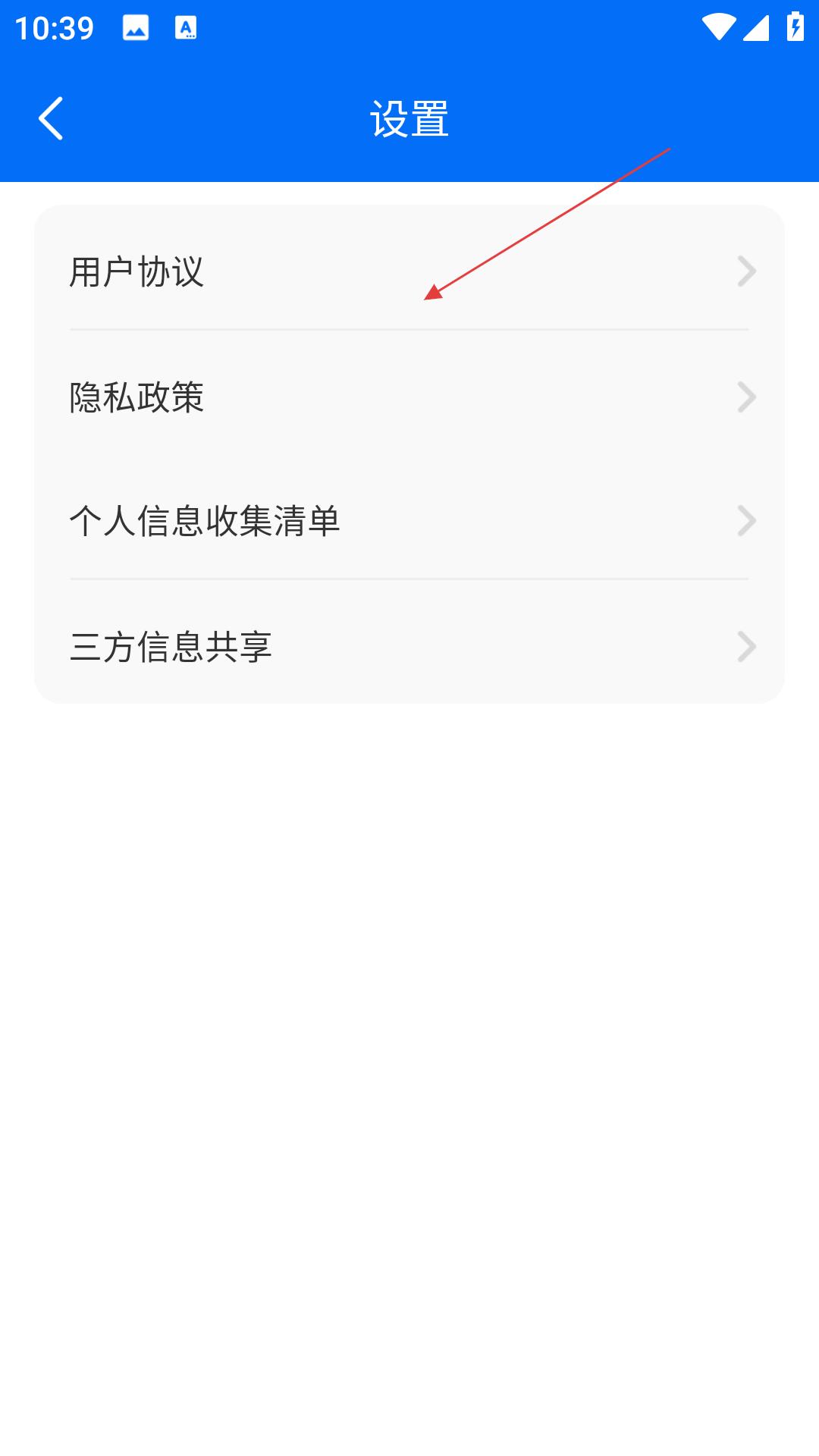819x1456 pixels.
Task: View 个人信息收集清单
Action: 409,521
